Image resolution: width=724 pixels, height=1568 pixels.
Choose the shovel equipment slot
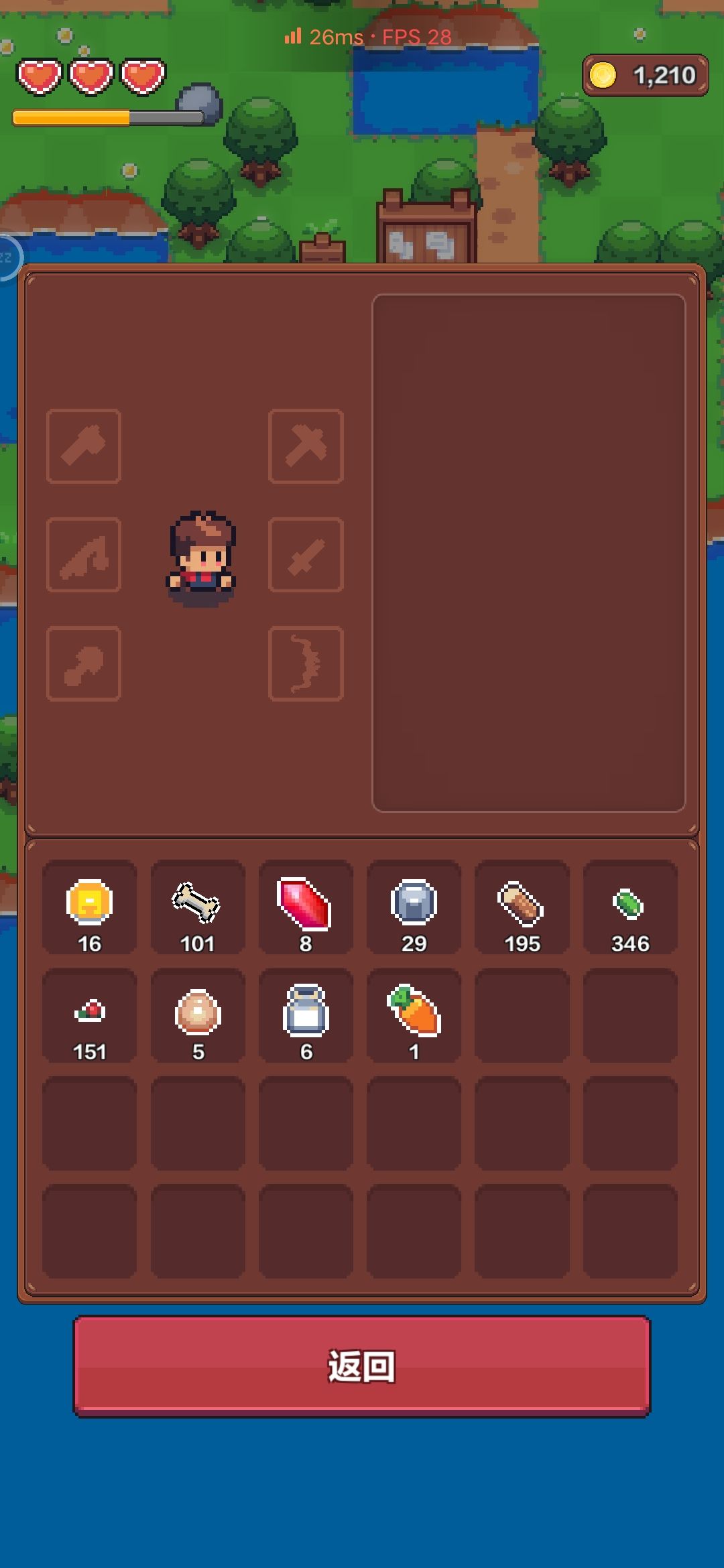point(84,663)
